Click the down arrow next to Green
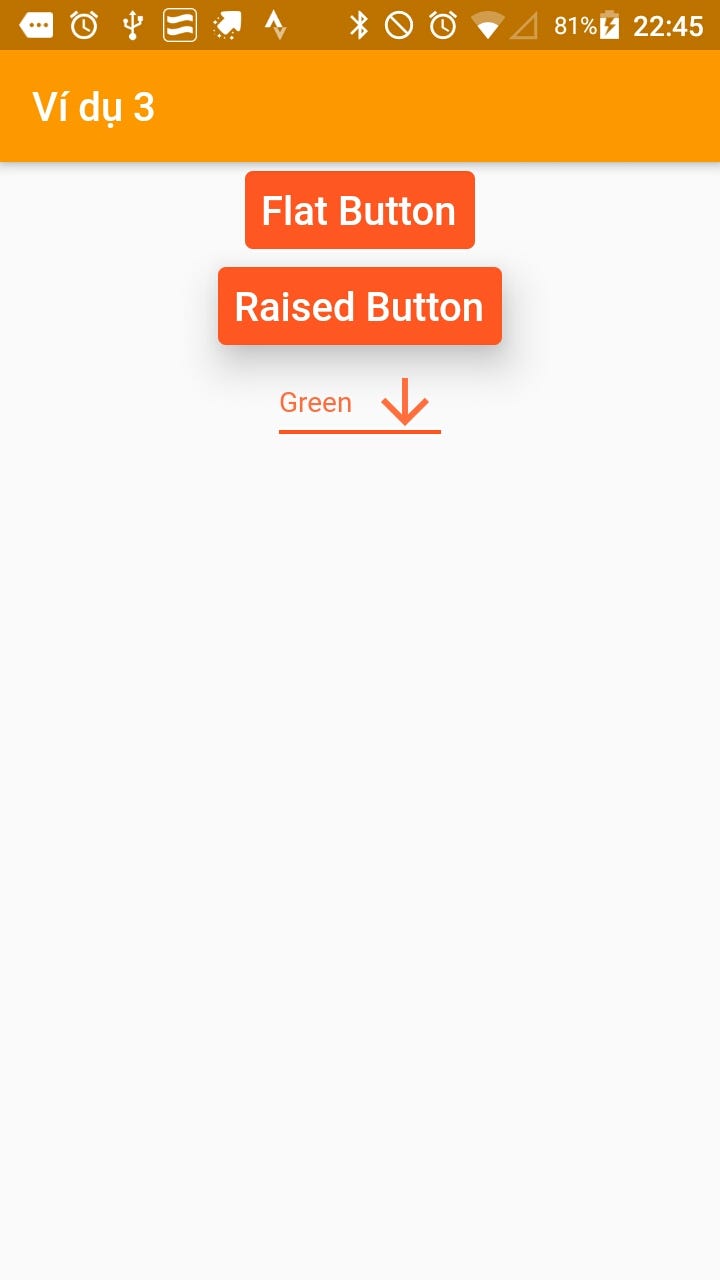720x1280 pixels. (x=405, y=401)
